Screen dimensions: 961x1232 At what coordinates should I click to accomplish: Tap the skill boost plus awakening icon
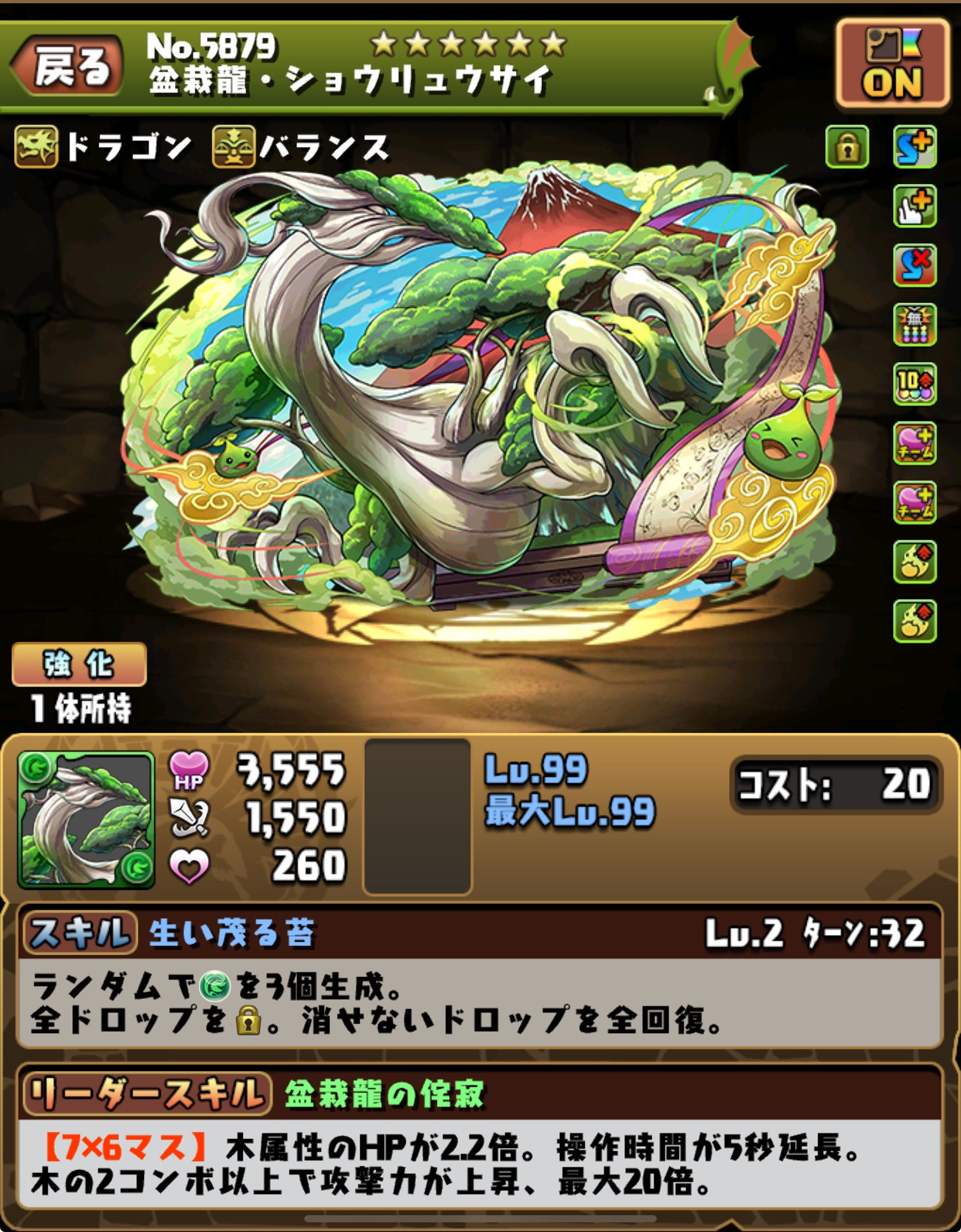pos(914,148)
